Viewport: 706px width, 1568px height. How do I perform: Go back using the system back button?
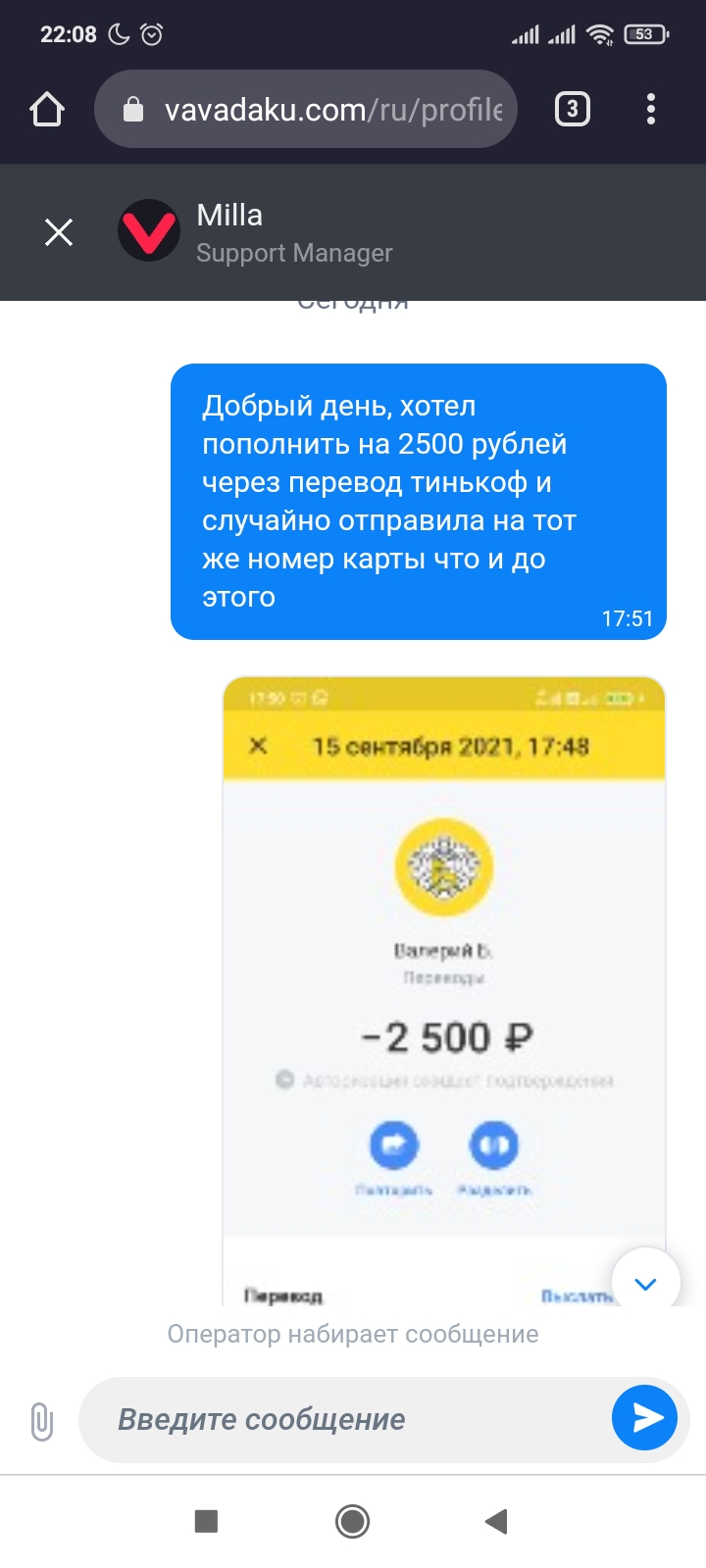click(497, 1521)
